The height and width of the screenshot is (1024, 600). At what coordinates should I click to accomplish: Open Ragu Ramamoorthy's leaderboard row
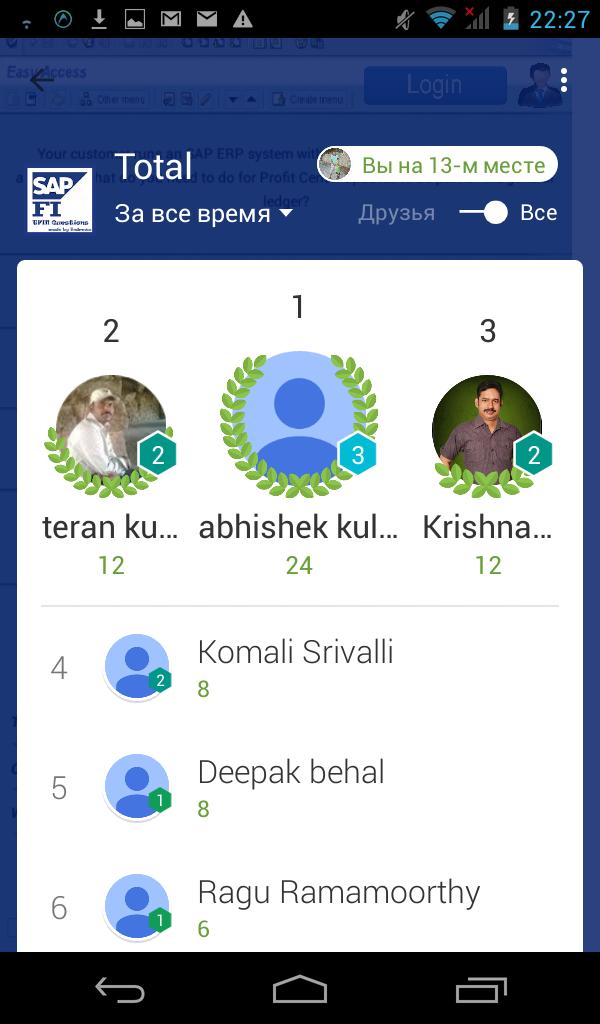pyautogui.click(x=300, y=907)
